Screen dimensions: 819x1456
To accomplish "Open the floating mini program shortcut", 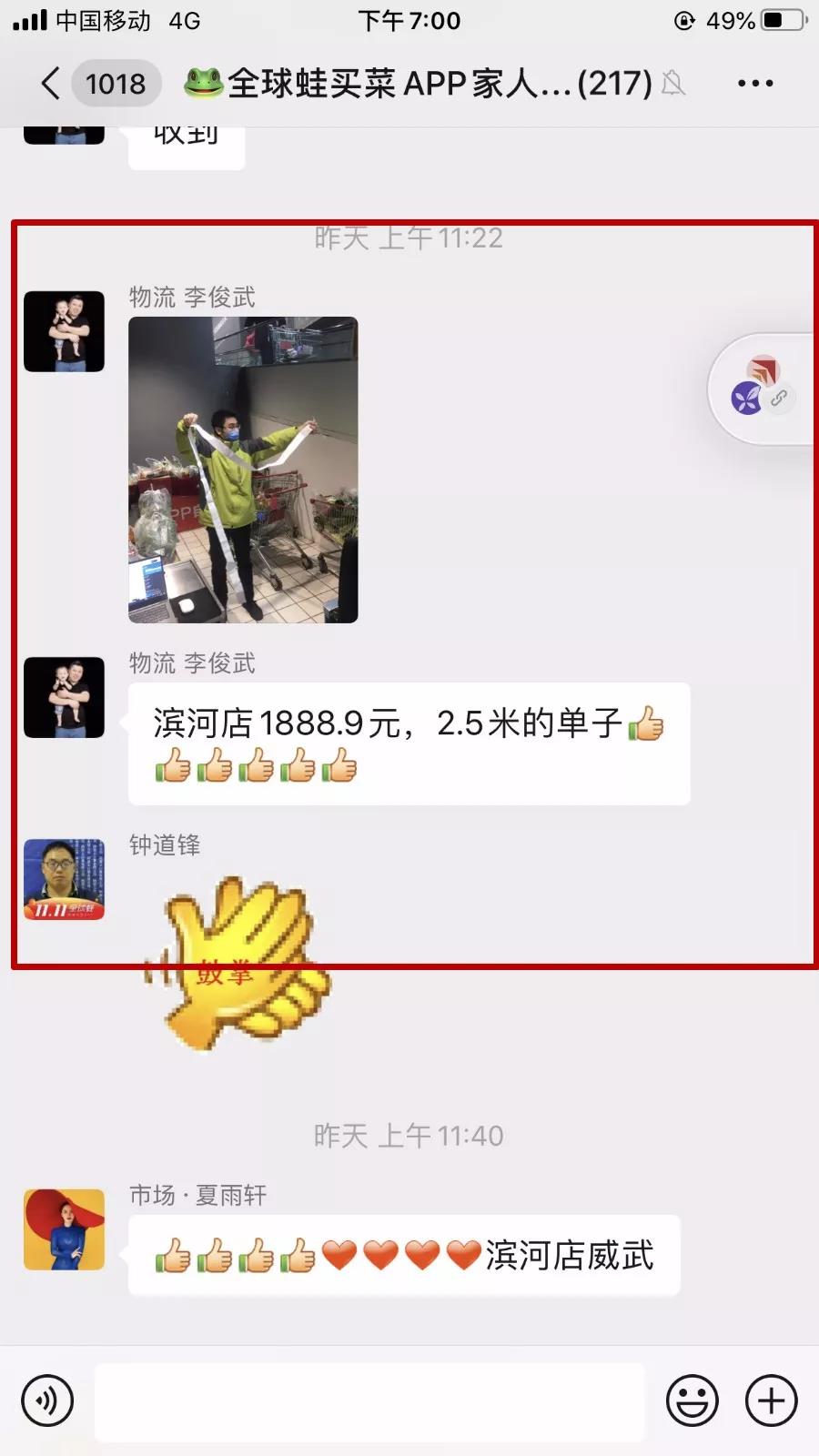I will click(x=763, y=389).
